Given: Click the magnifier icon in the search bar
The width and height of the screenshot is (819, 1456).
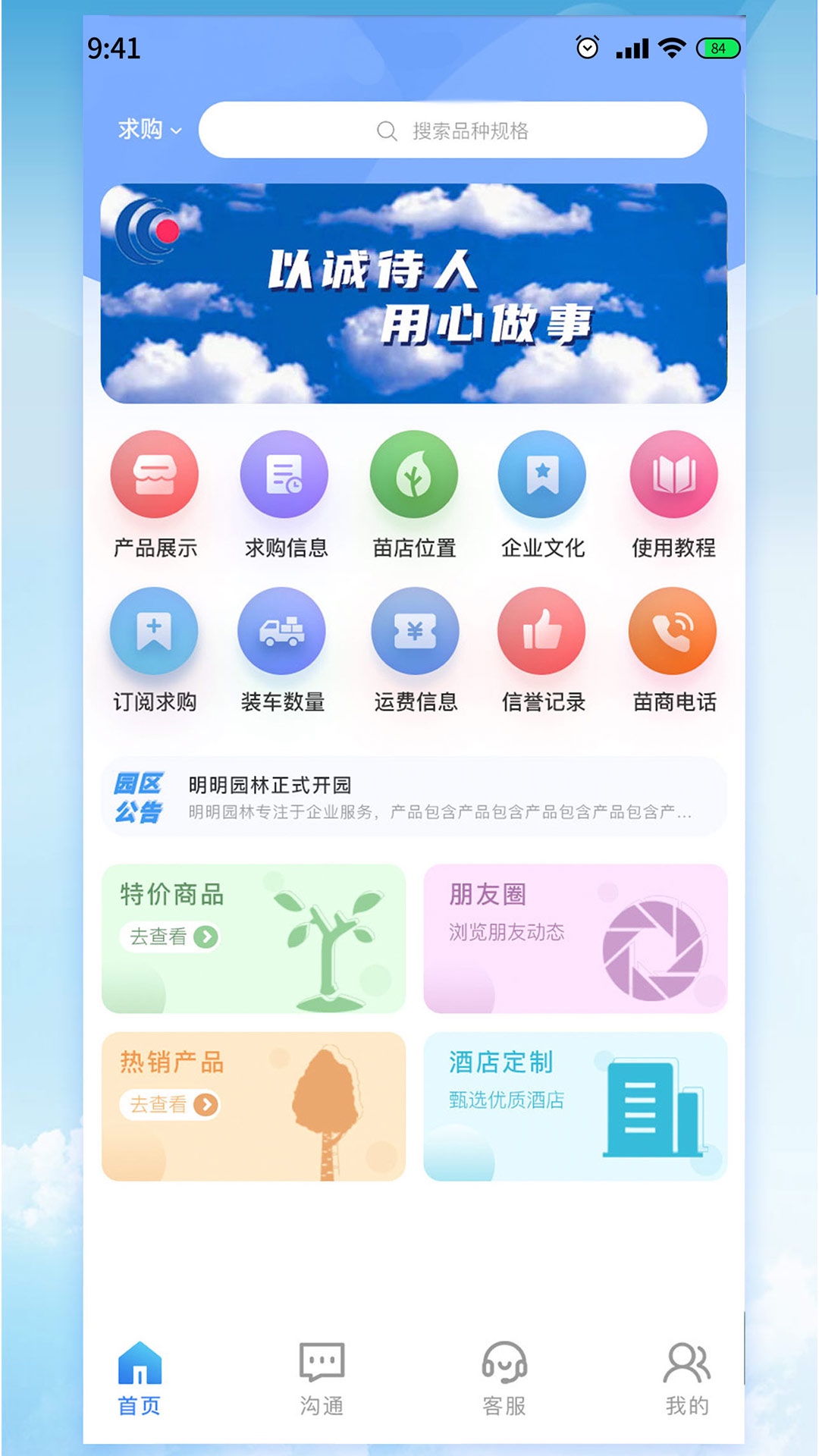Looking at the screenshot, I should (388, 130).
